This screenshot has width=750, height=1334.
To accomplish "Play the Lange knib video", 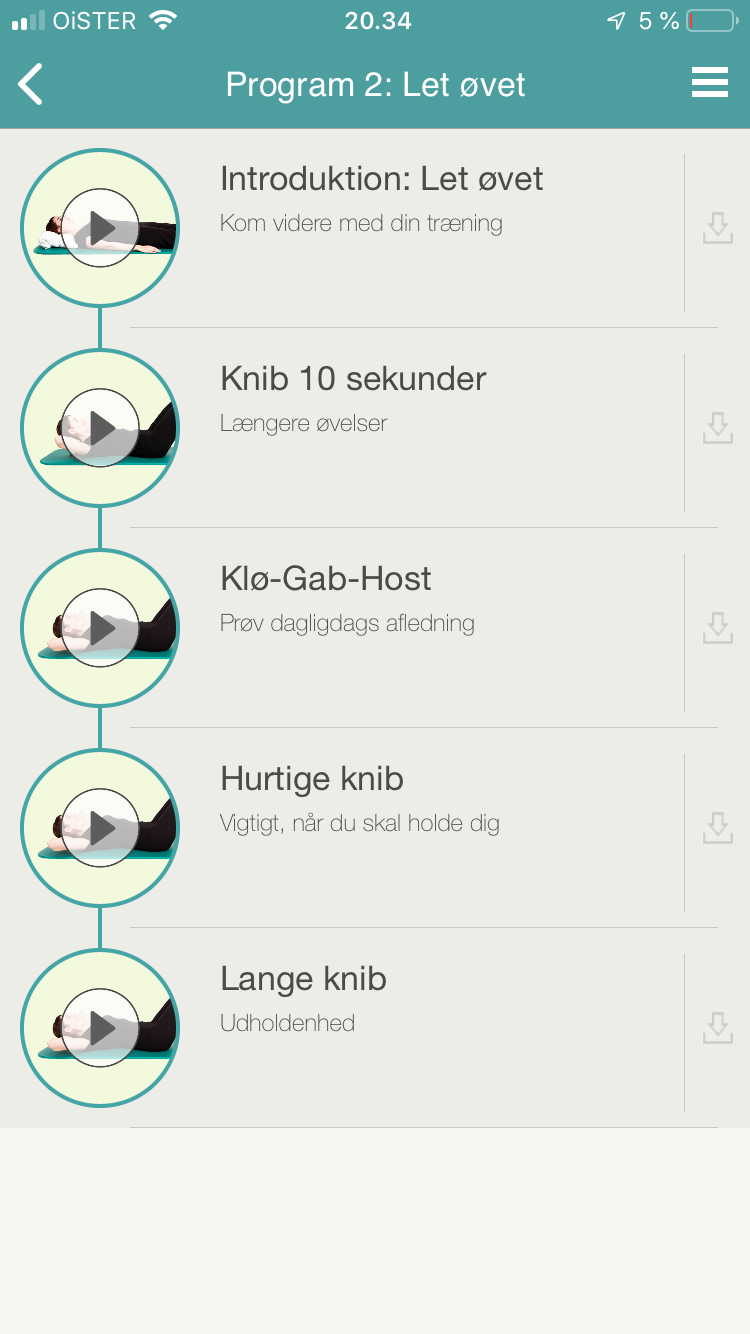I will tap(100, 1028).
